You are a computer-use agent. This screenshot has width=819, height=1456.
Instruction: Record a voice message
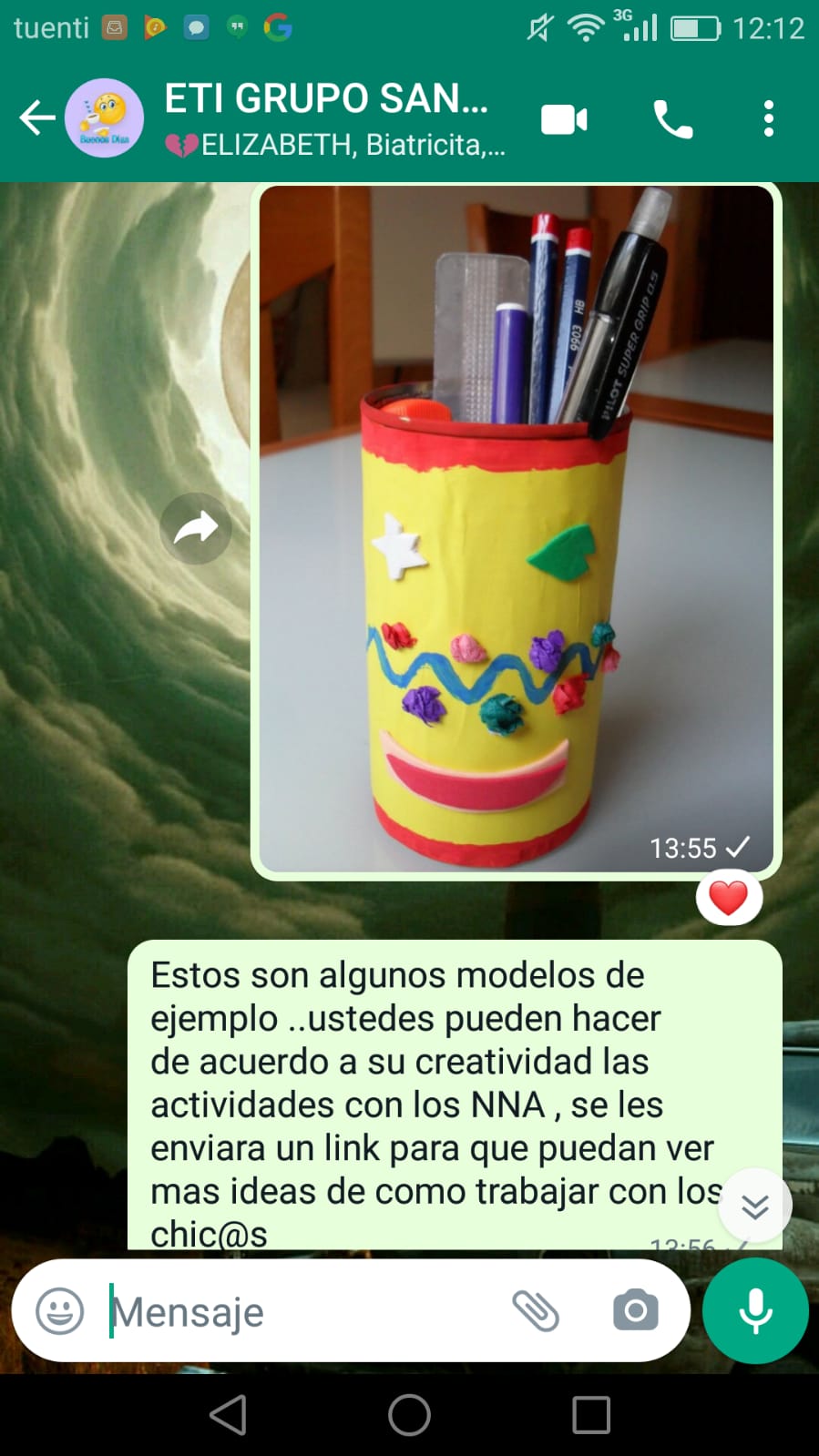[x=755, y=1311]
